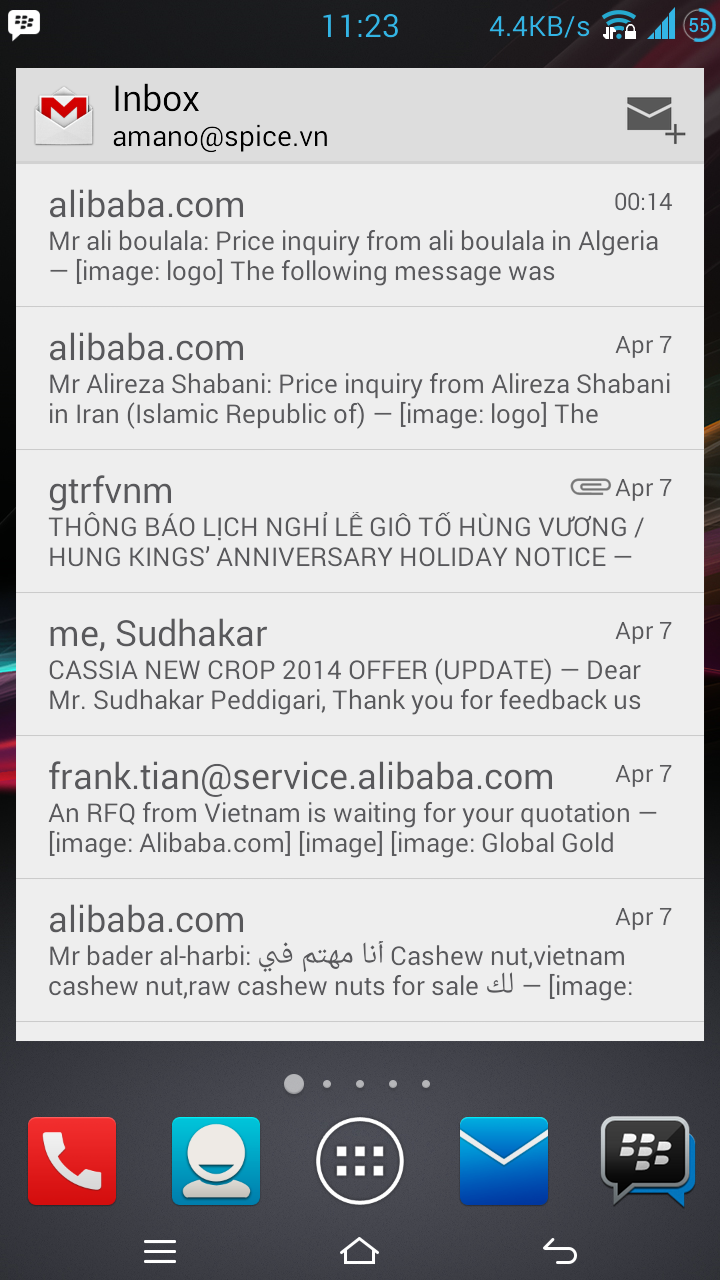Open the app drawer
The image size is (720, 1280).
tap(360, 1161)
